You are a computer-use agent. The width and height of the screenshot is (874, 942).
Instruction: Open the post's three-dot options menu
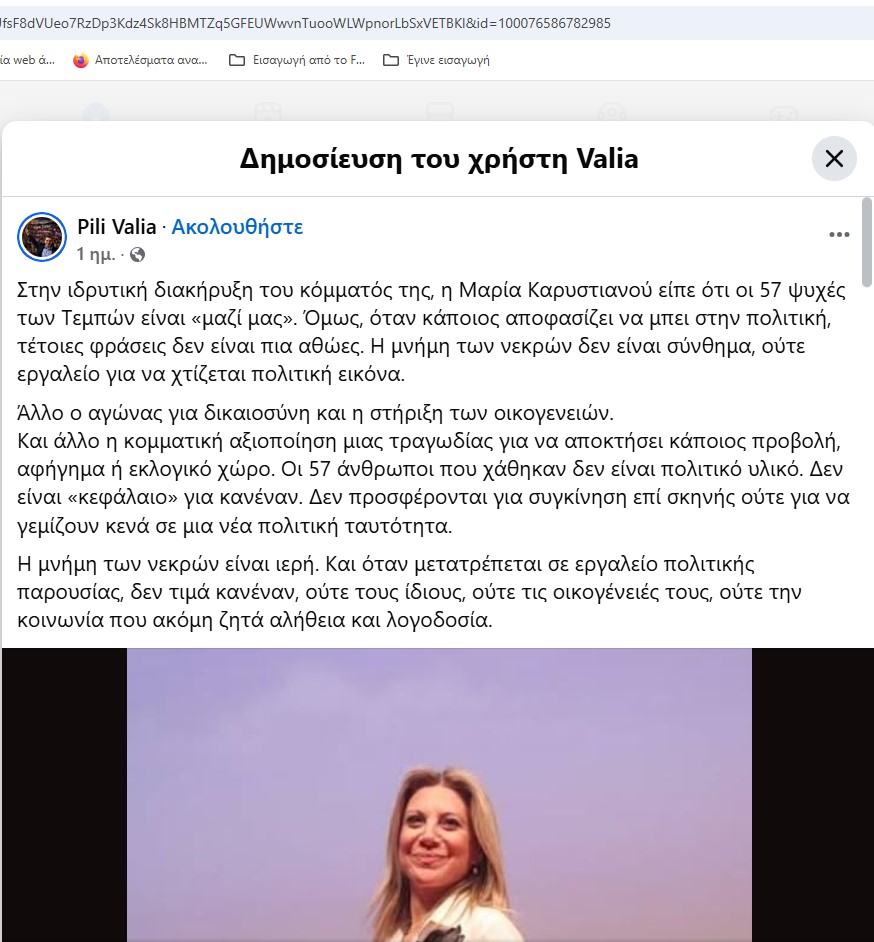(839, 234)
